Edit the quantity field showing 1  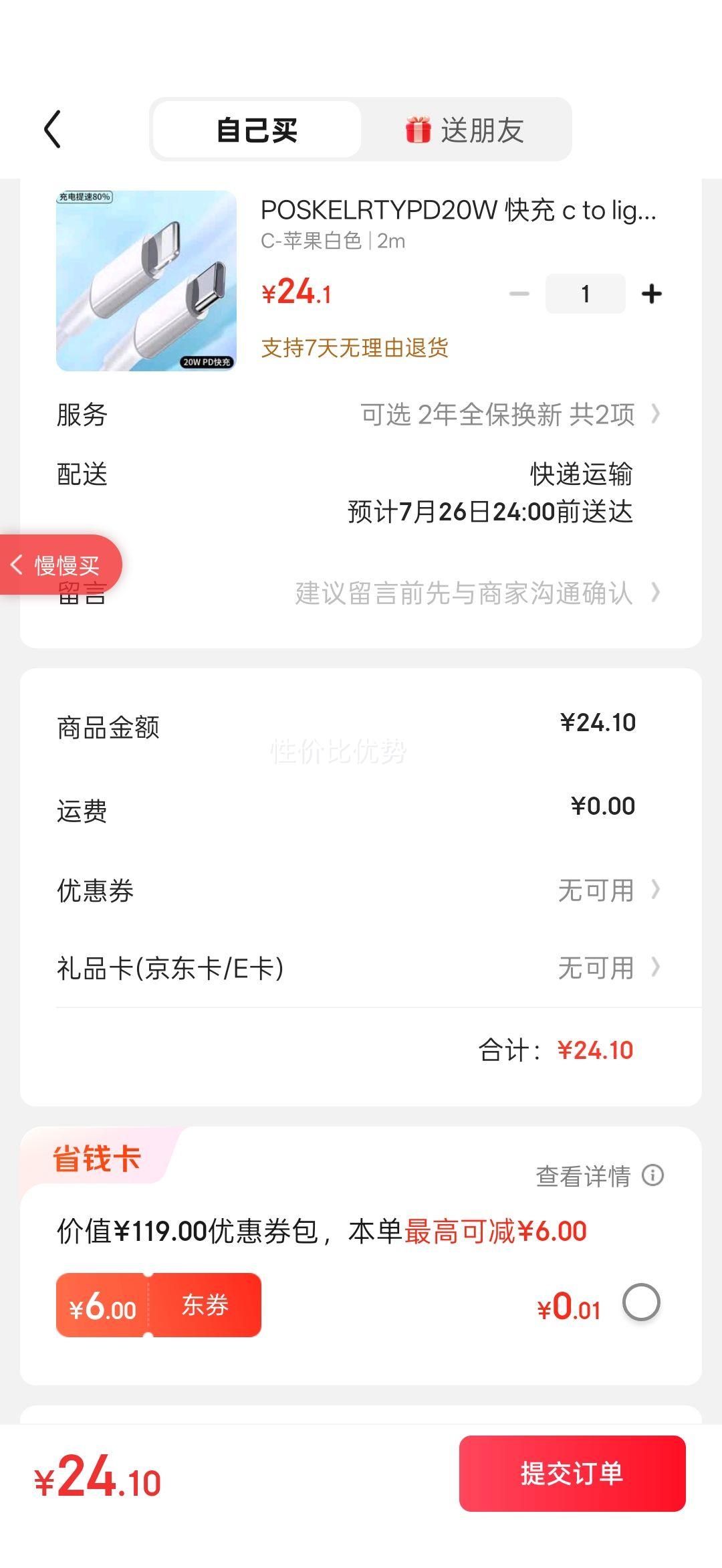(585, 294)
